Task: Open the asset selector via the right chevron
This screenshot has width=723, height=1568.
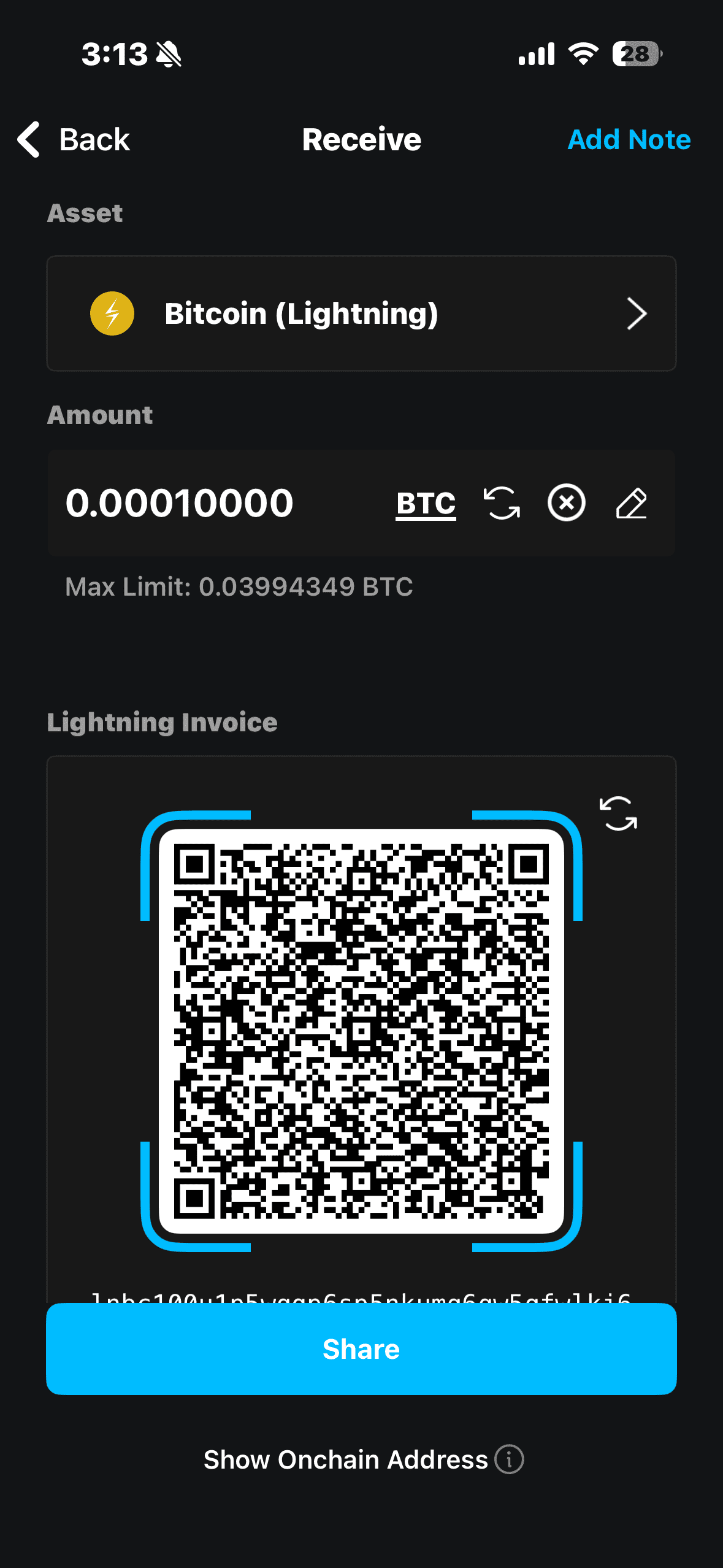Action: click(x=636, y=313)
